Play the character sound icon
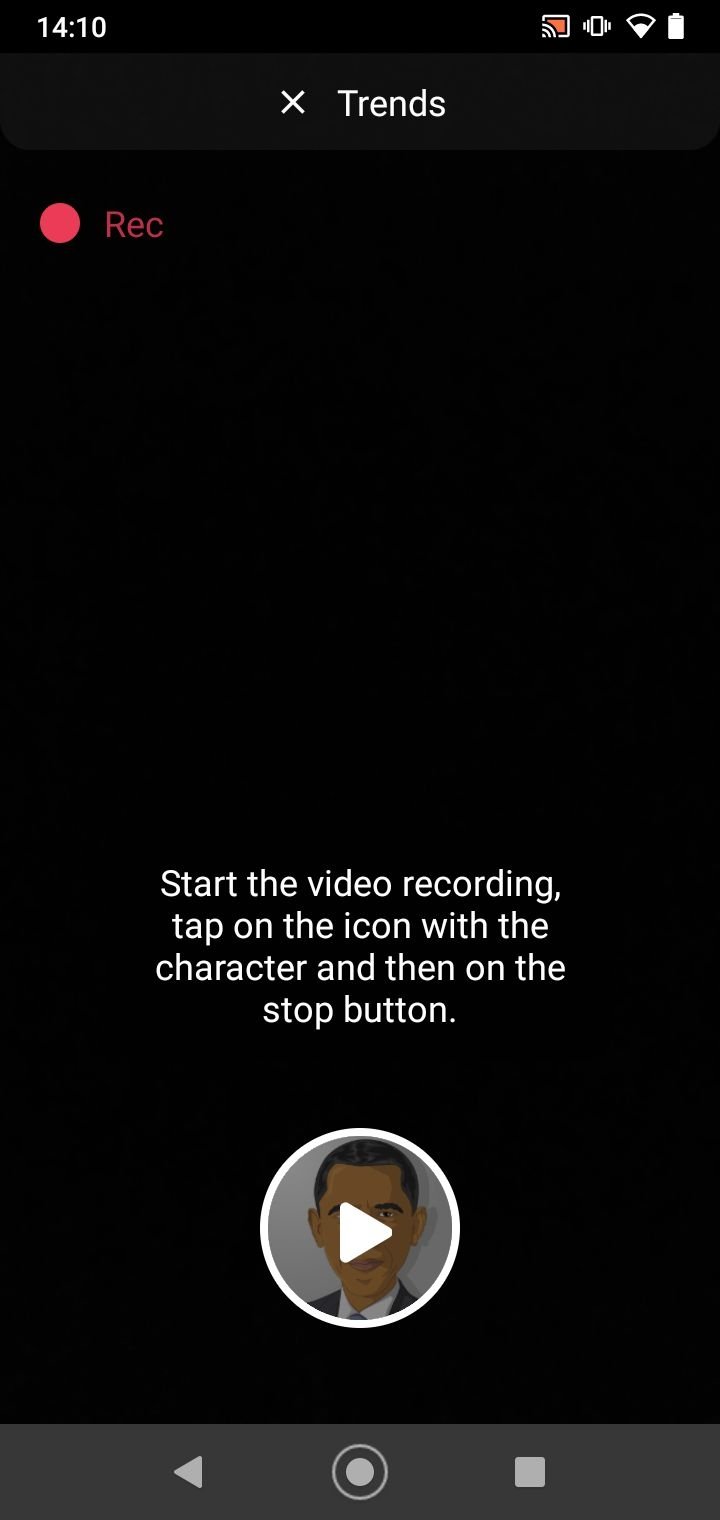The width and height of the screenshot is (720, 1520). tap(360, 1228)
